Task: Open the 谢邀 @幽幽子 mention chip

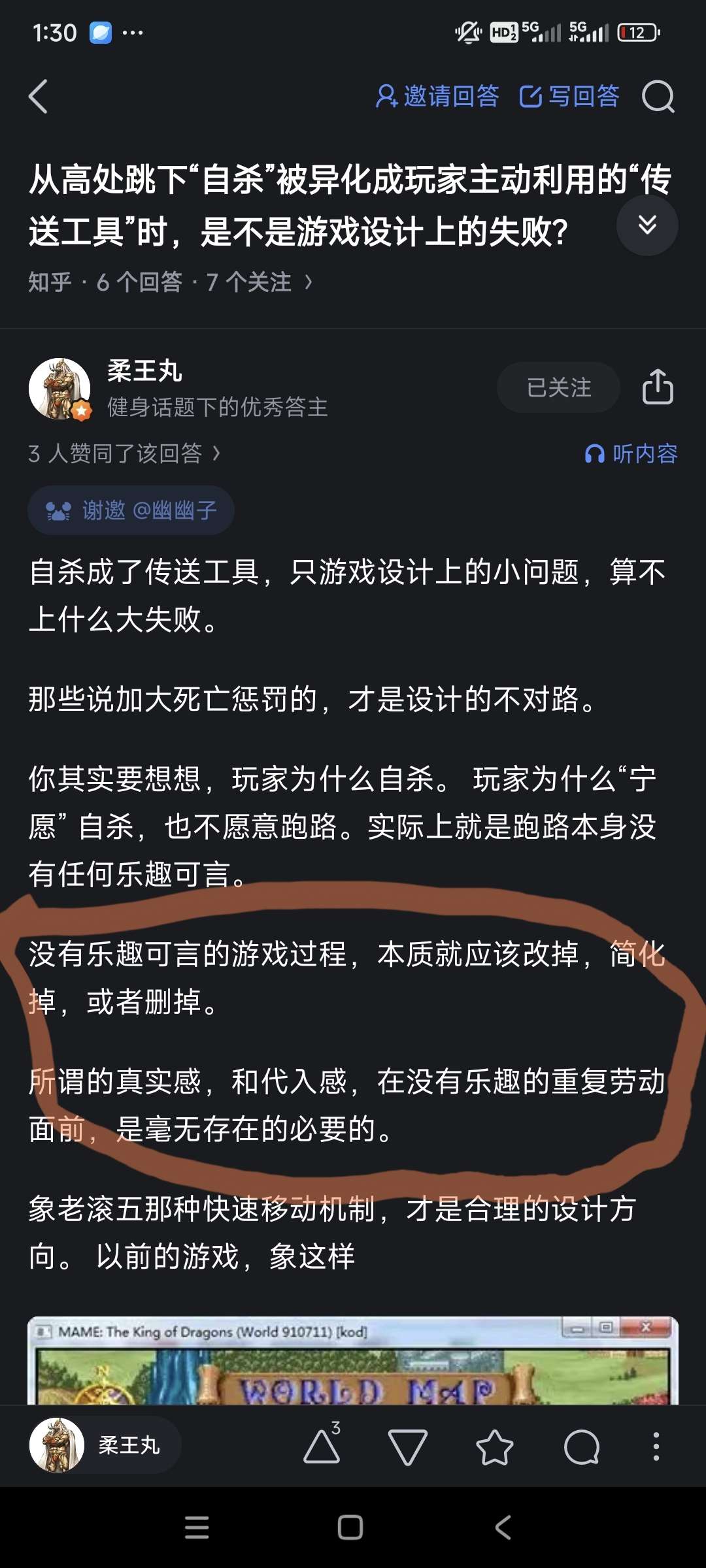Action: coord(131,510)
